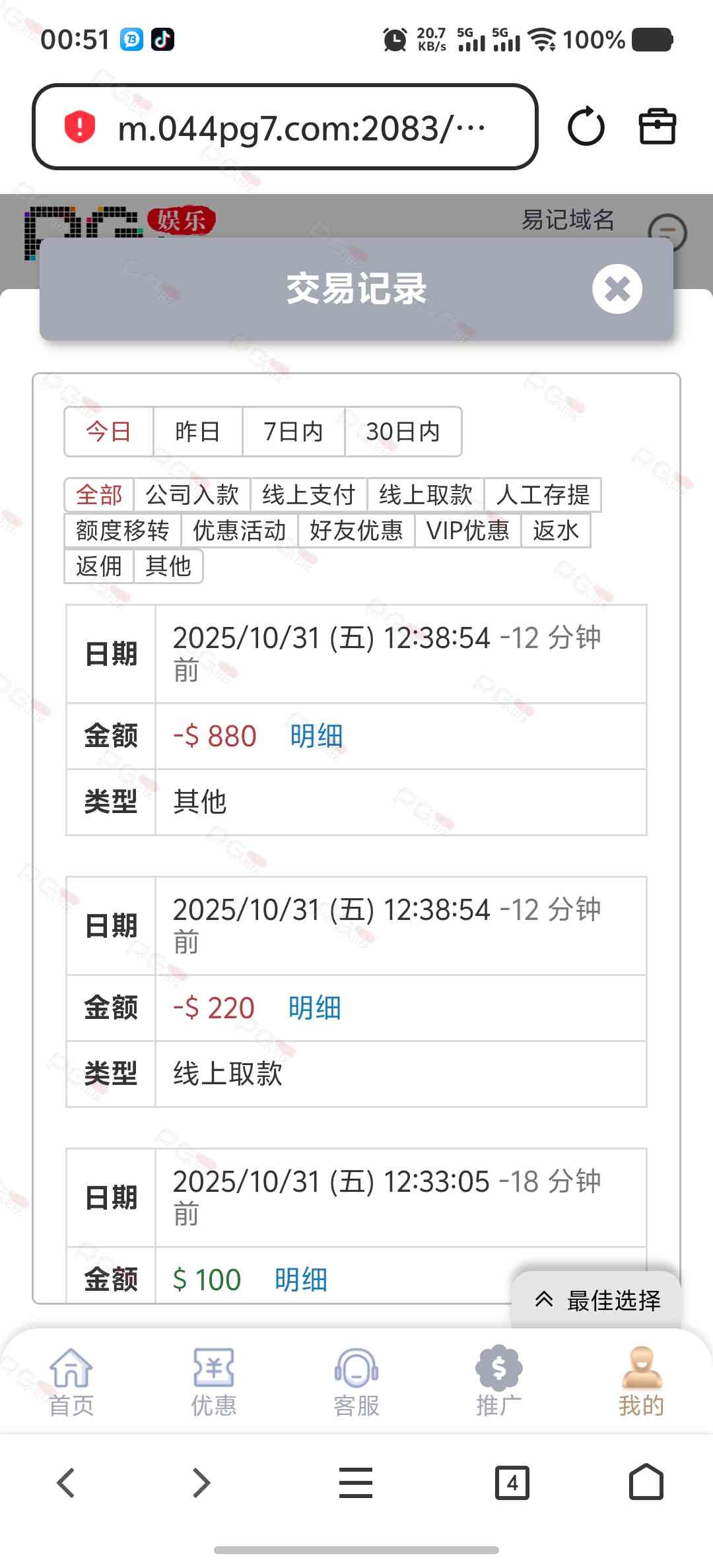Screen dimensions: 713x1568
Task: Select the 返水 filter
Action: 555,531
